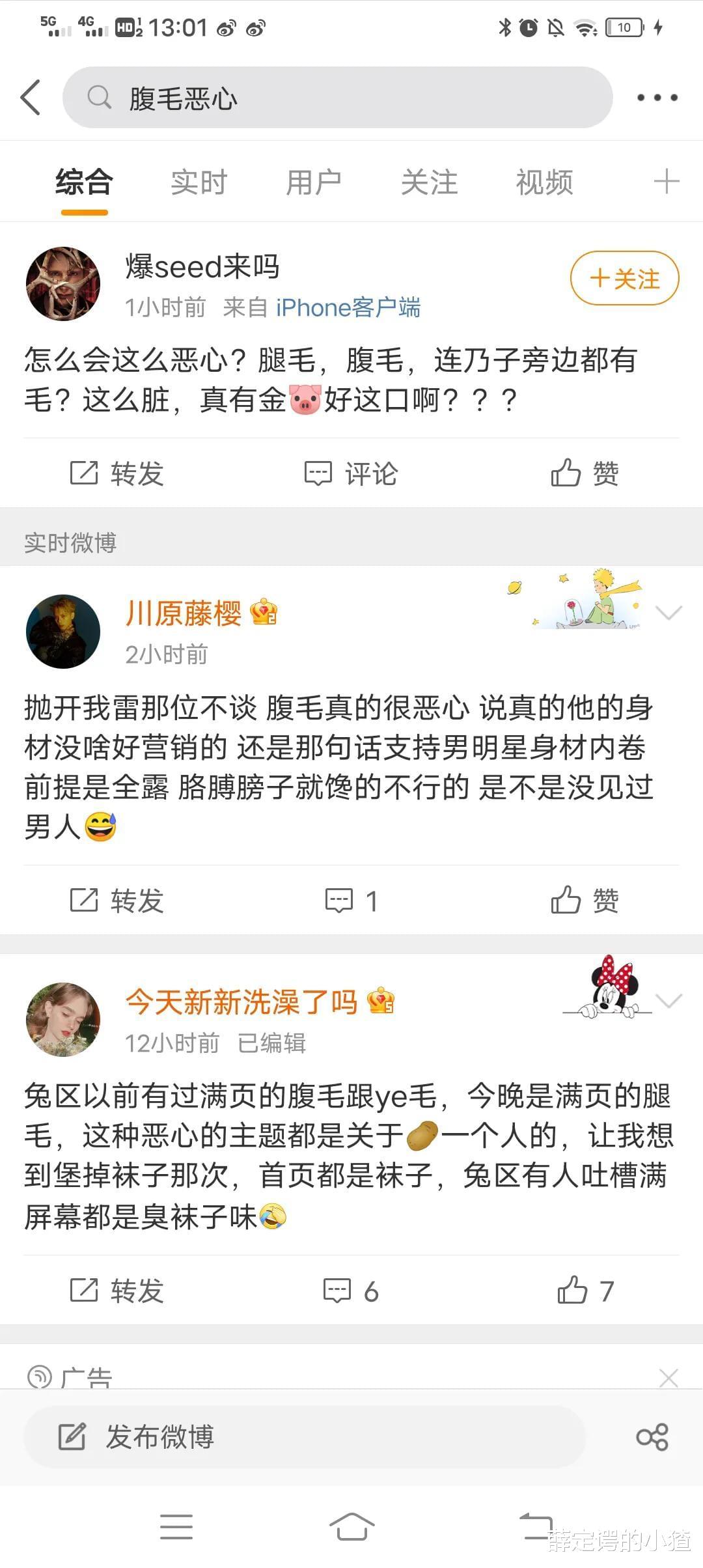The image size is (703, 1568).
Task: Go back with the top-left arrow
Action: click(x=31, y=98)
